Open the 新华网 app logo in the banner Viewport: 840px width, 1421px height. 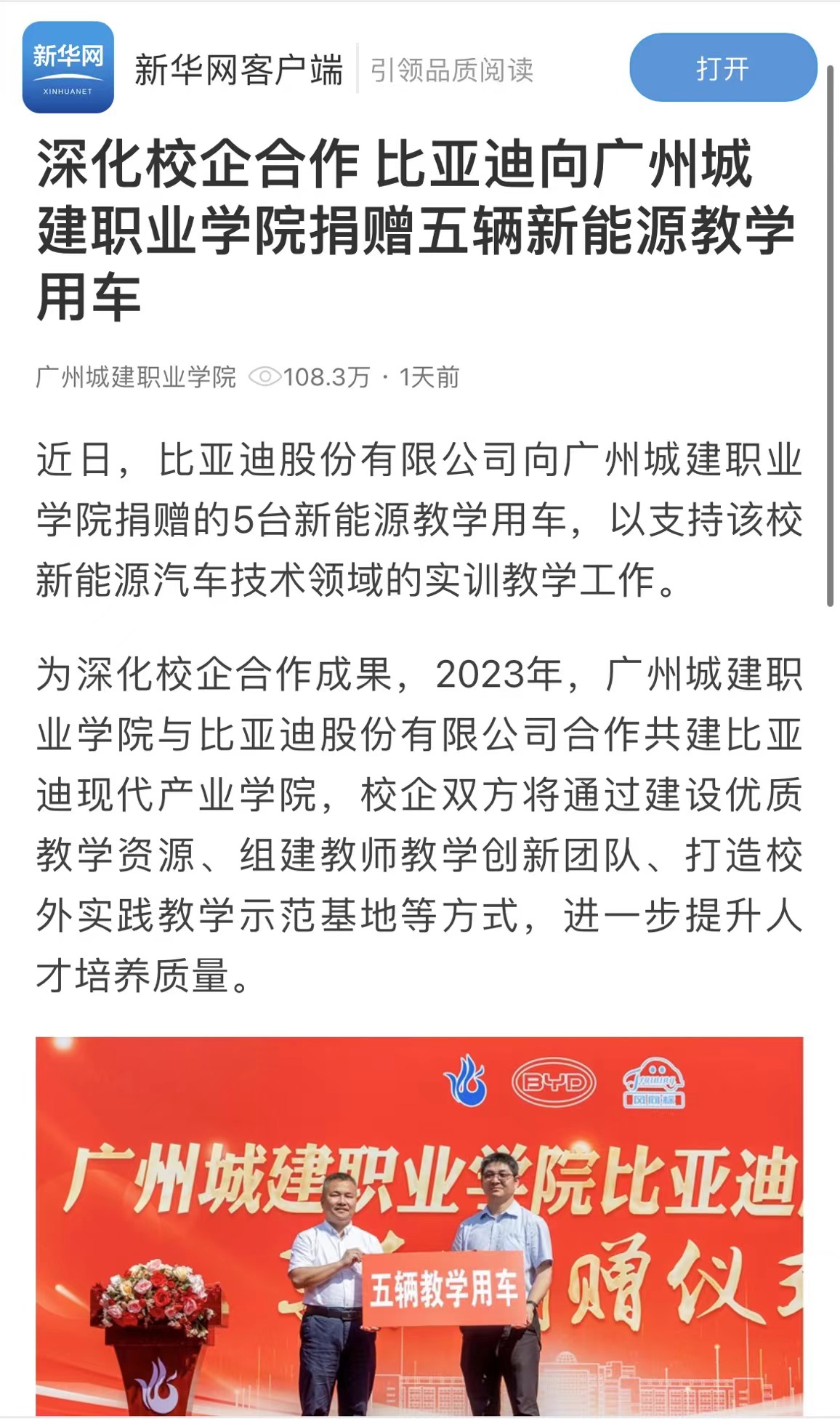68,68
